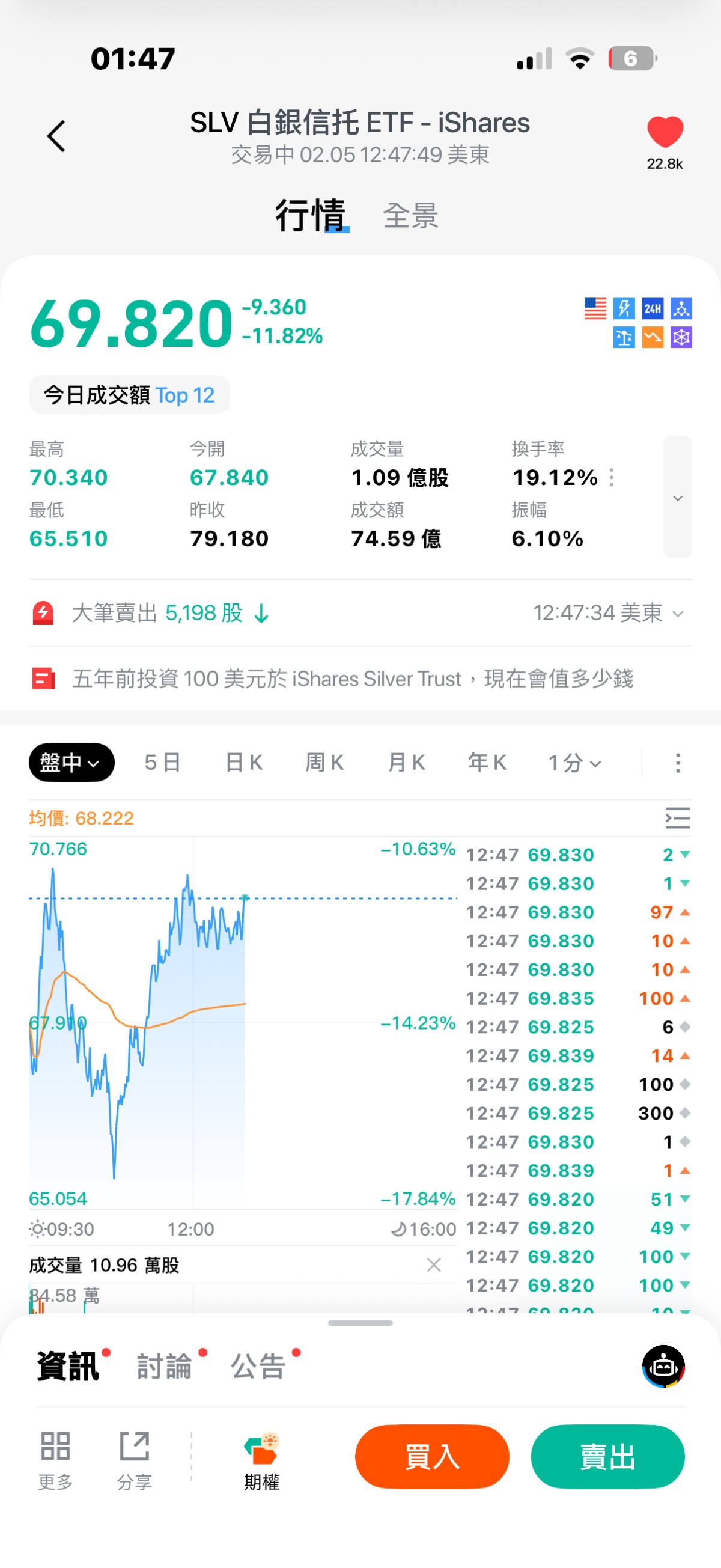Toggle the trade ticks list icon

coord(677,818)
